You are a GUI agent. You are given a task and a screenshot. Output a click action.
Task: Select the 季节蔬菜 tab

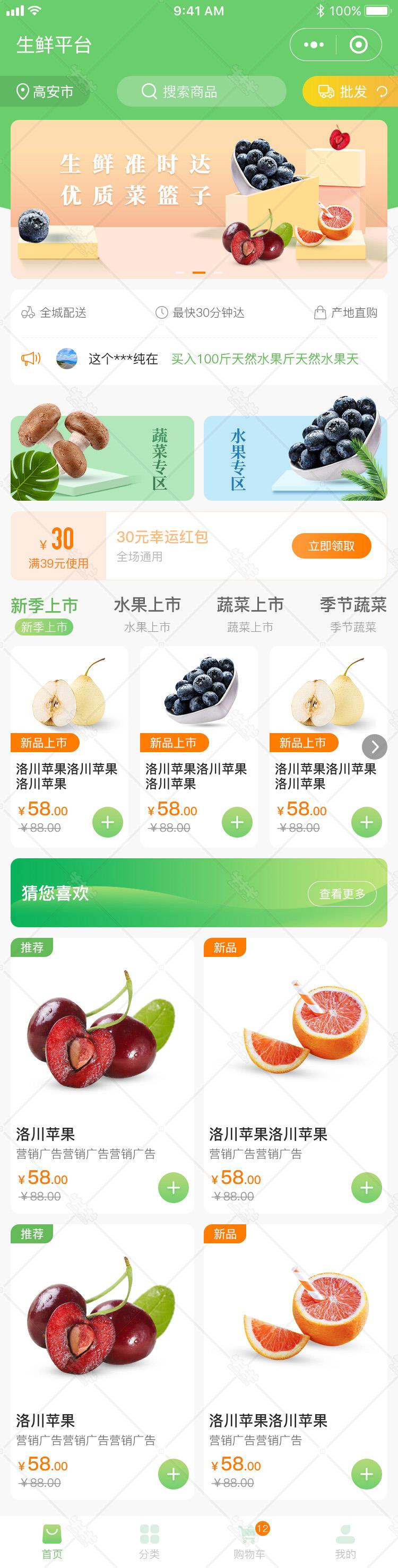click(x=353, y=613)
